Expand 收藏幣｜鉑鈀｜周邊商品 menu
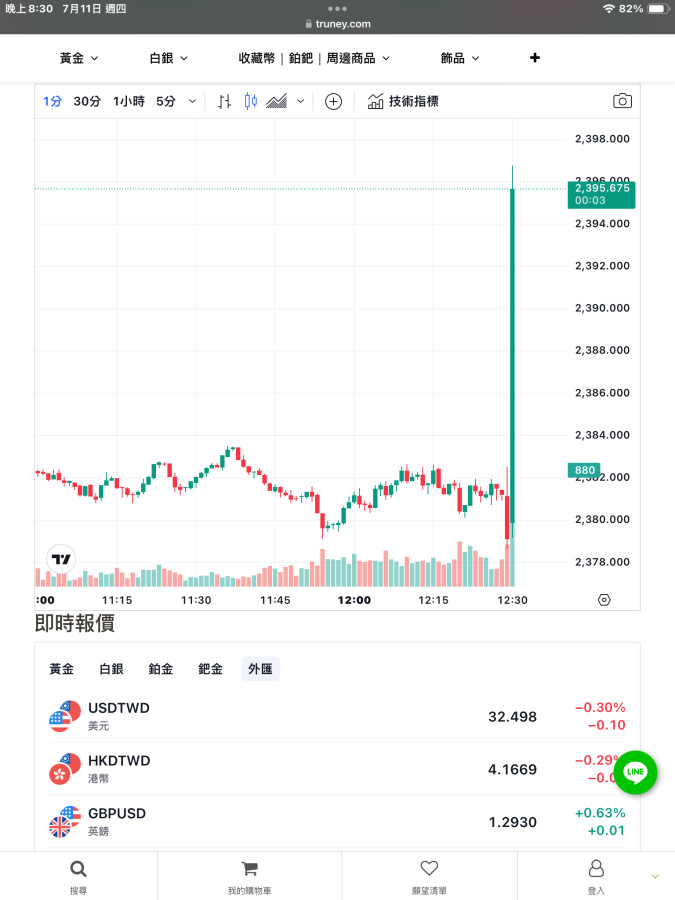This screenshot has width=675, height=900. point(314,58)
